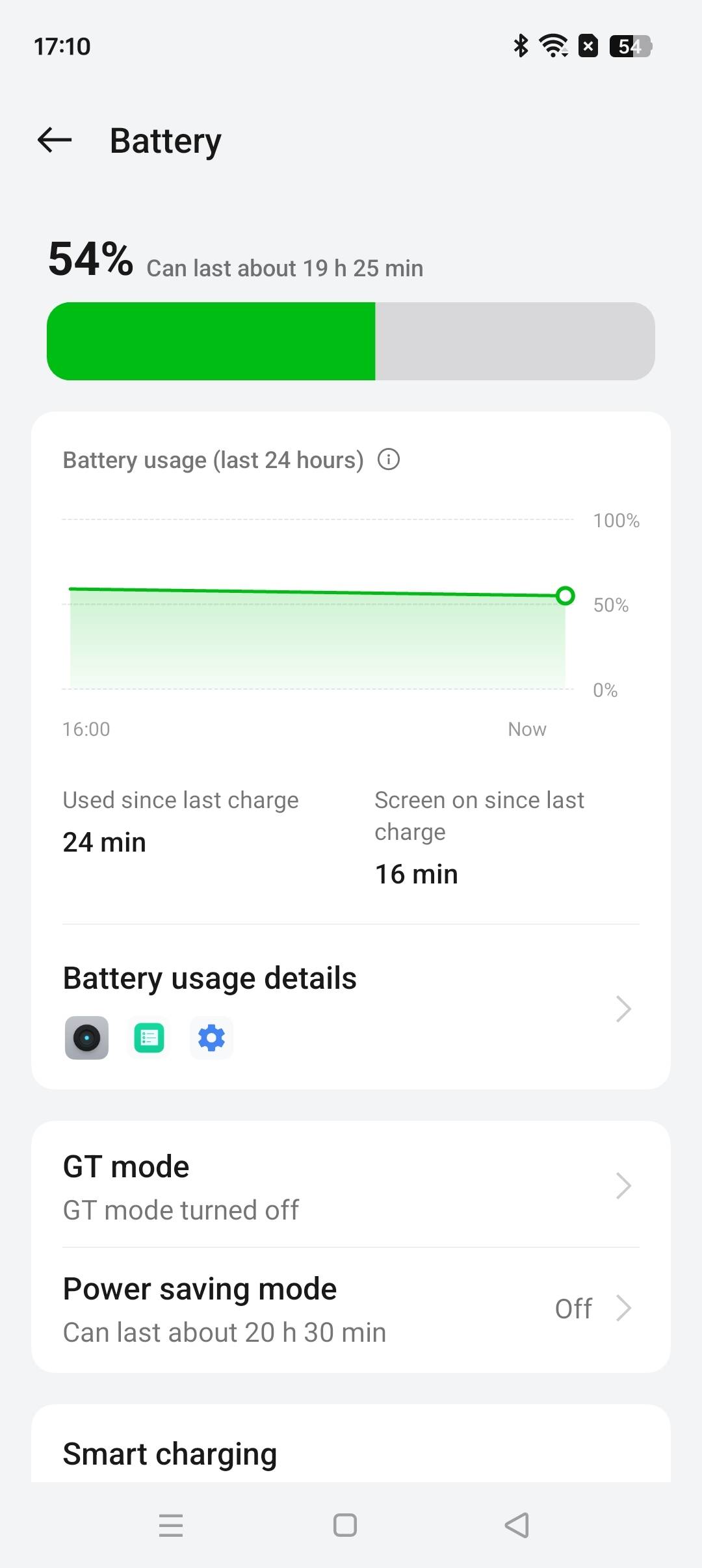
Task: Open the Notes app icon in battery details
Action: 148,1038
